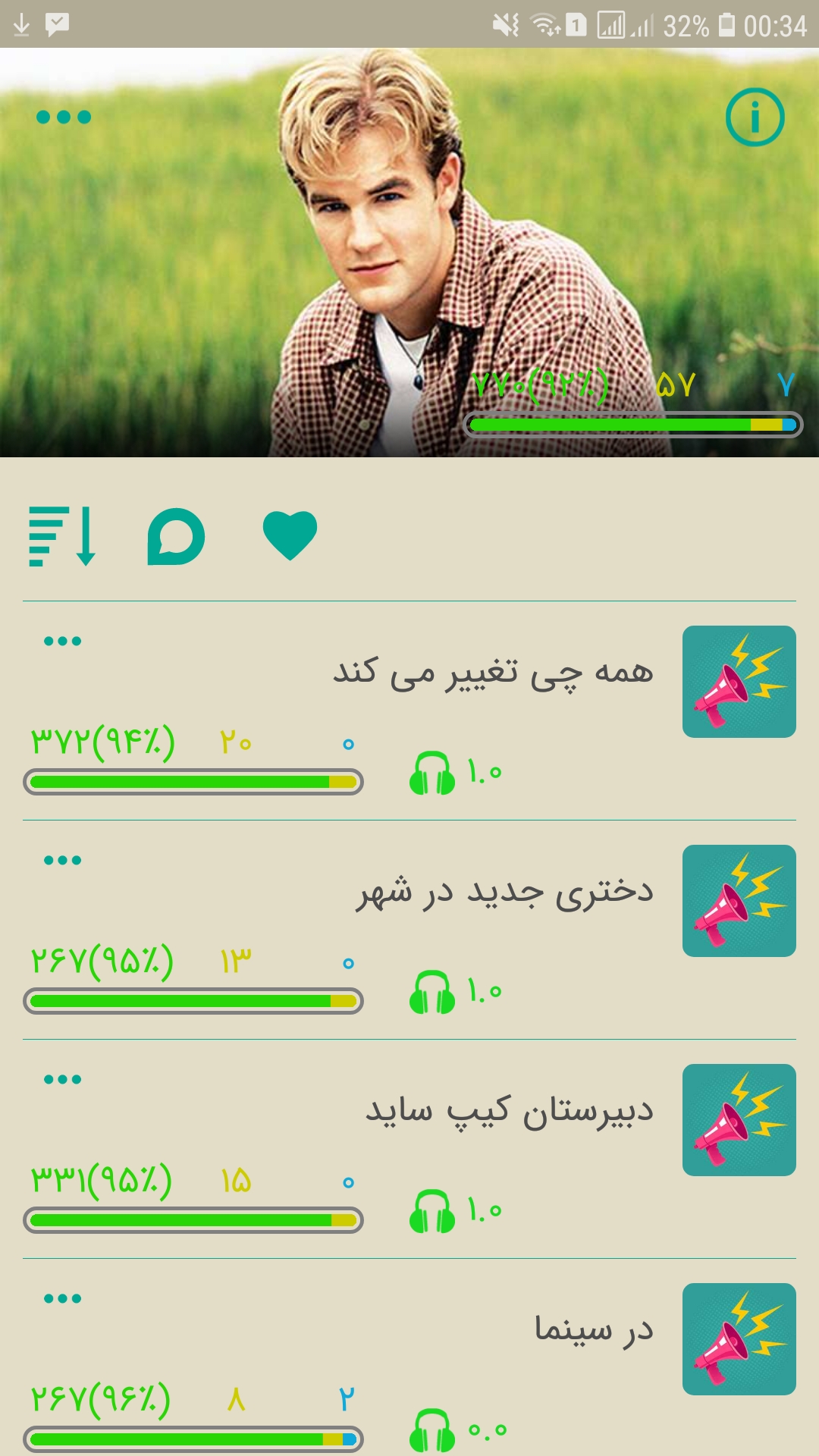Tap the sort episodes icon
This screenshot has height=1456, width=819.
coord(62,536)
